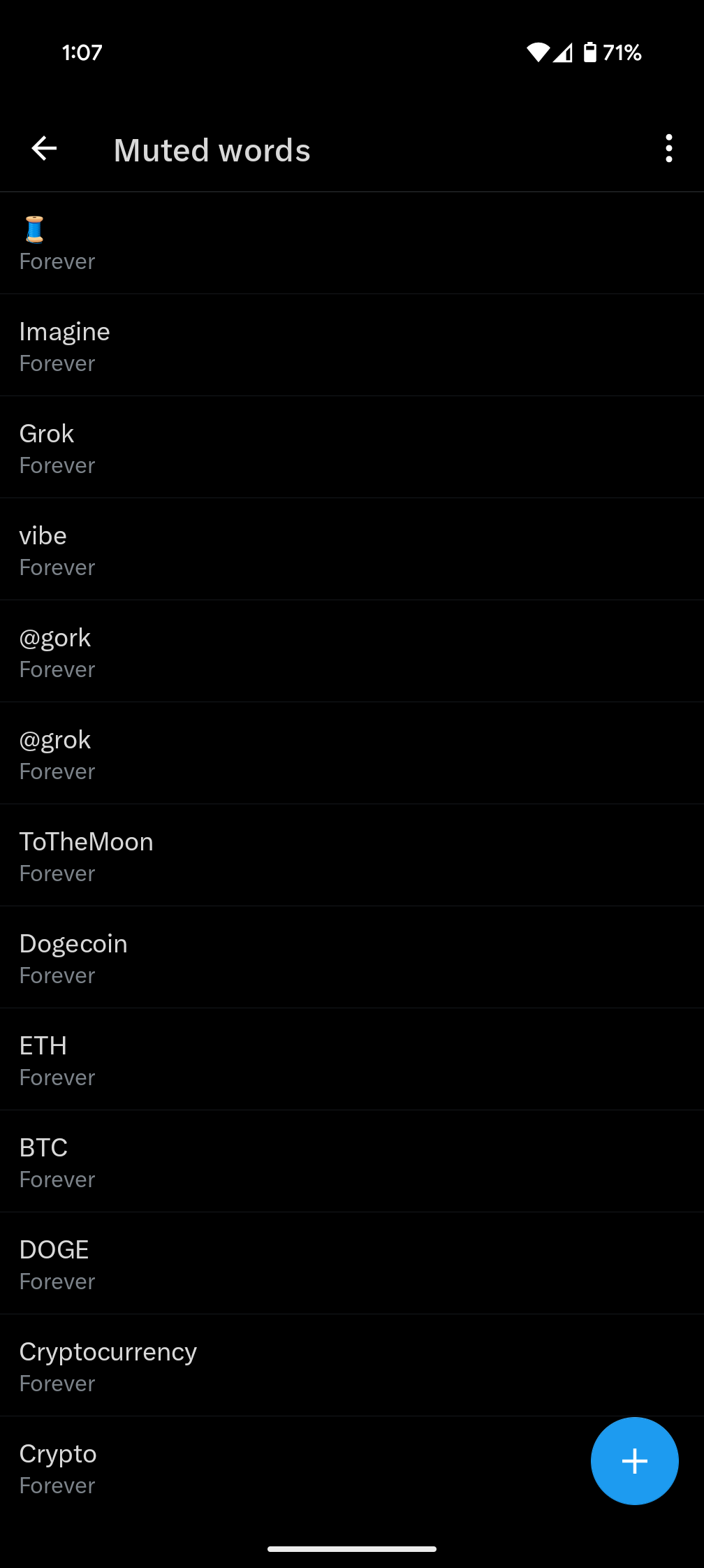Select the ToTheMoon muted word
Viewport: 704px width, 1568px height.
point(352,855)
